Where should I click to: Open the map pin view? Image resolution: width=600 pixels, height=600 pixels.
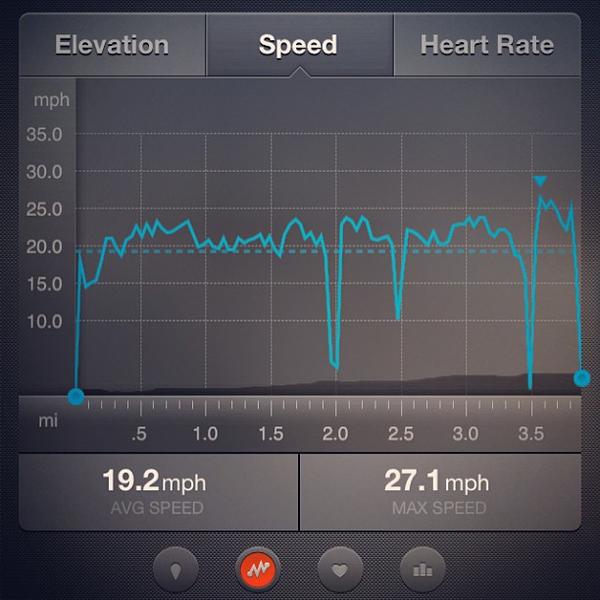176,570
